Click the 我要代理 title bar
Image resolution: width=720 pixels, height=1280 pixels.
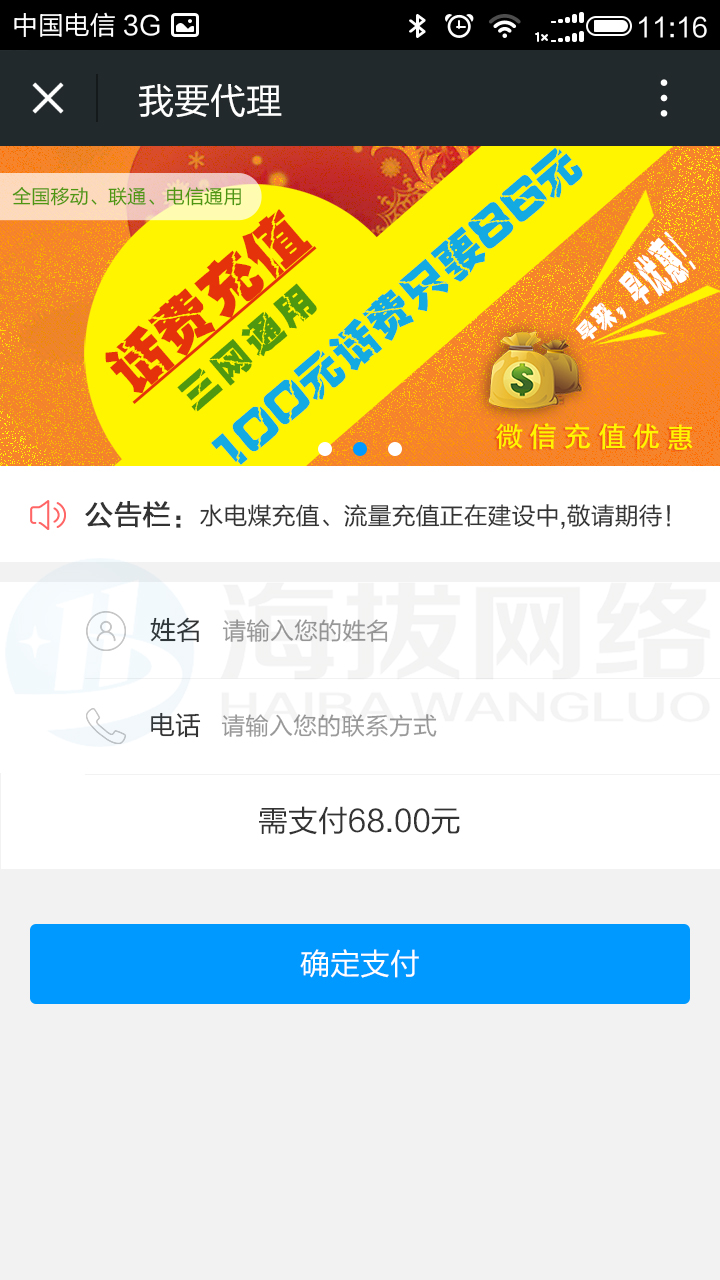(x=207, y=97)
